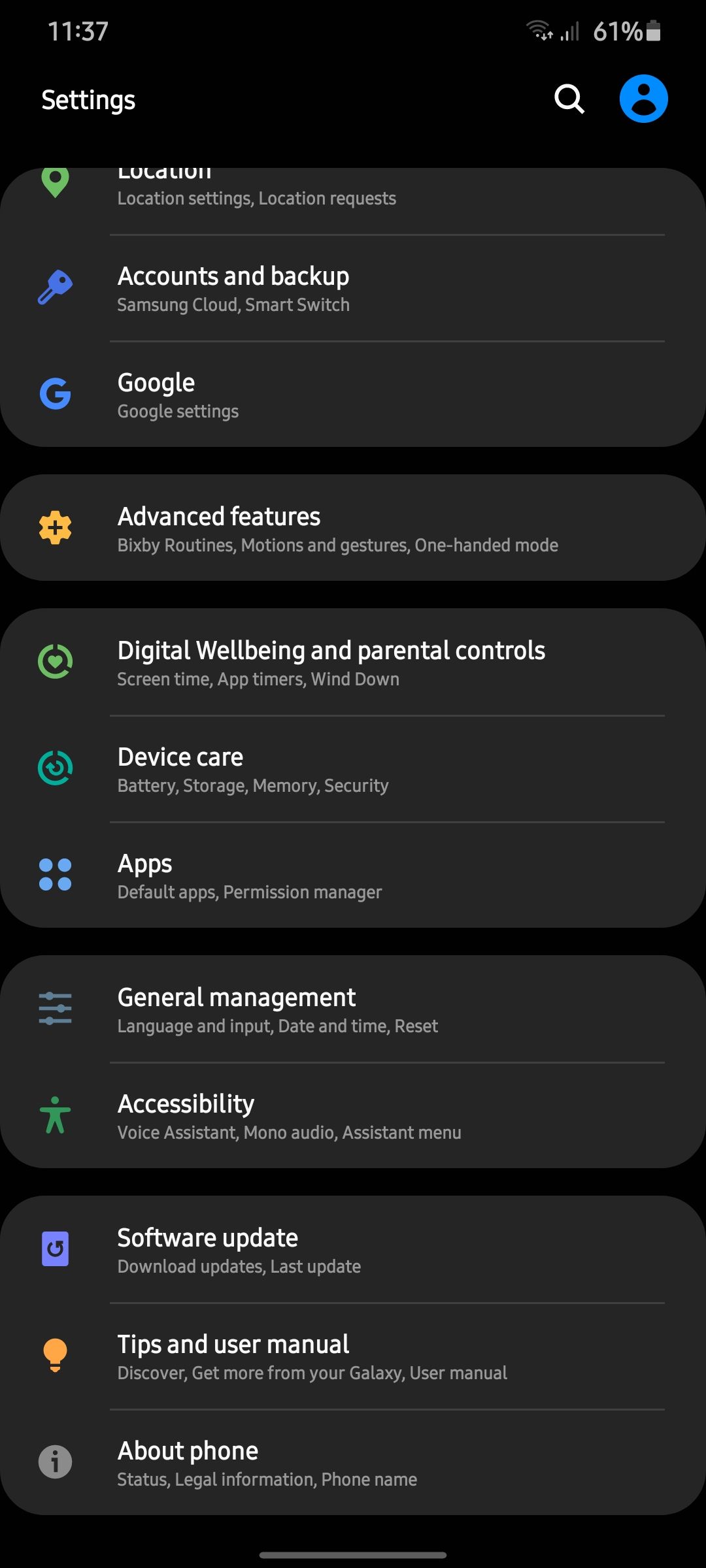Open About phone
This screenshot has width=706, height=1568.
pyautogui.click(x=353, y=1462)
